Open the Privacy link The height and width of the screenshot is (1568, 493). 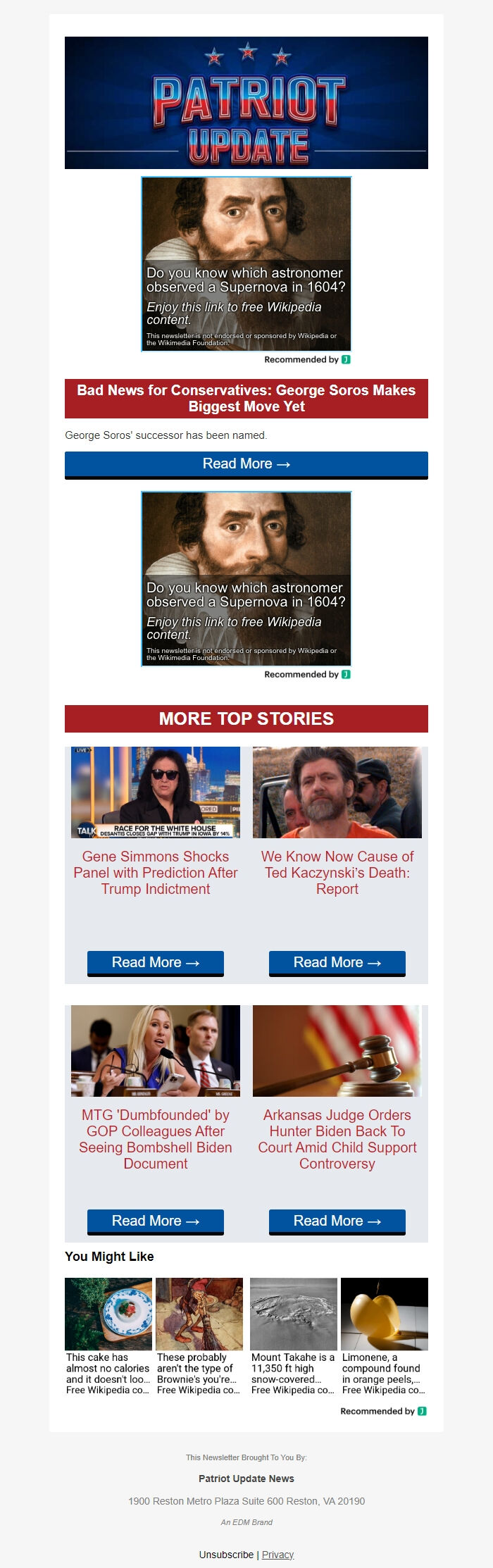coord(277,1554)
